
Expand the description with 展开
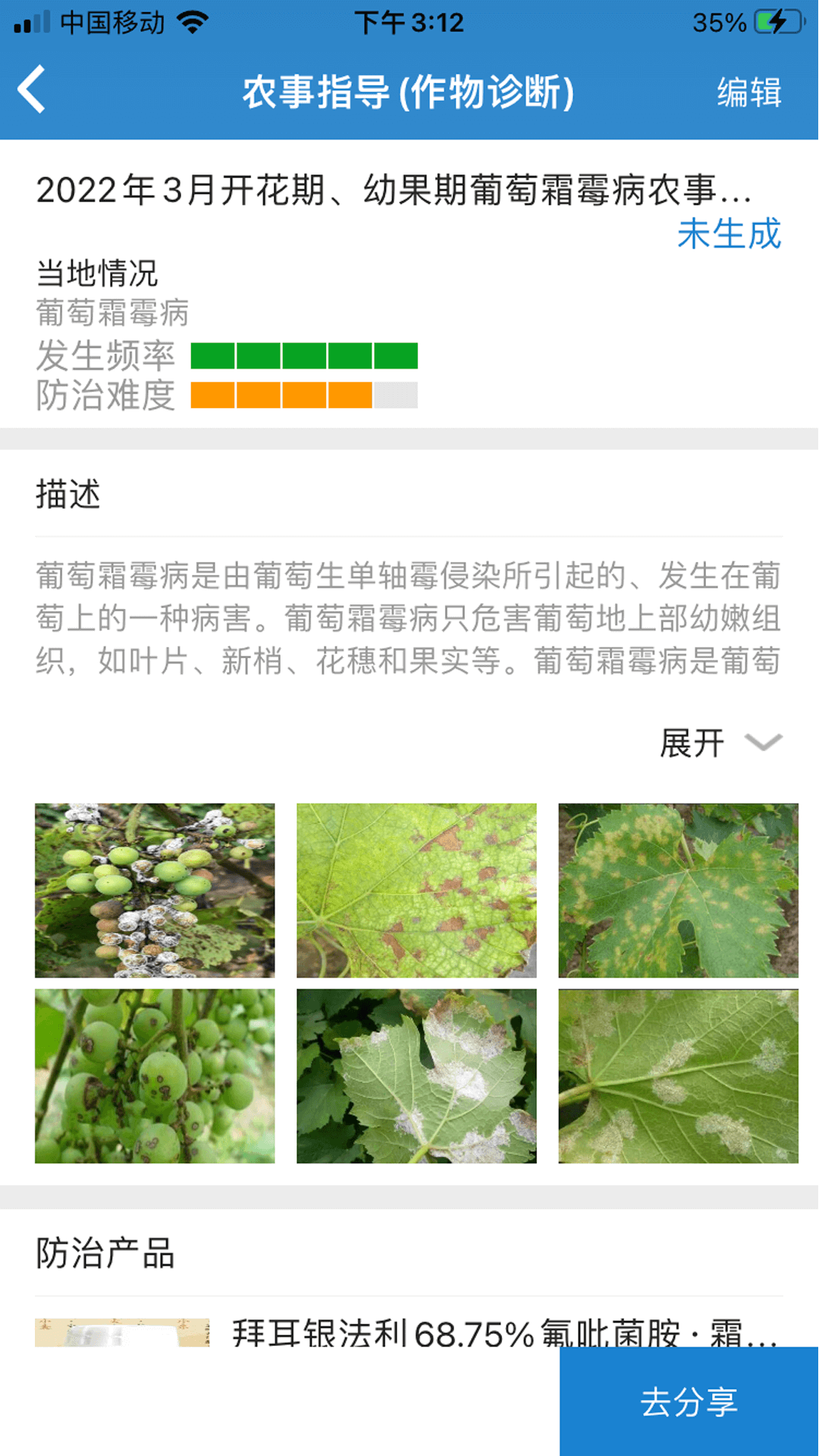pyautogui.click(x=692, y=743)
